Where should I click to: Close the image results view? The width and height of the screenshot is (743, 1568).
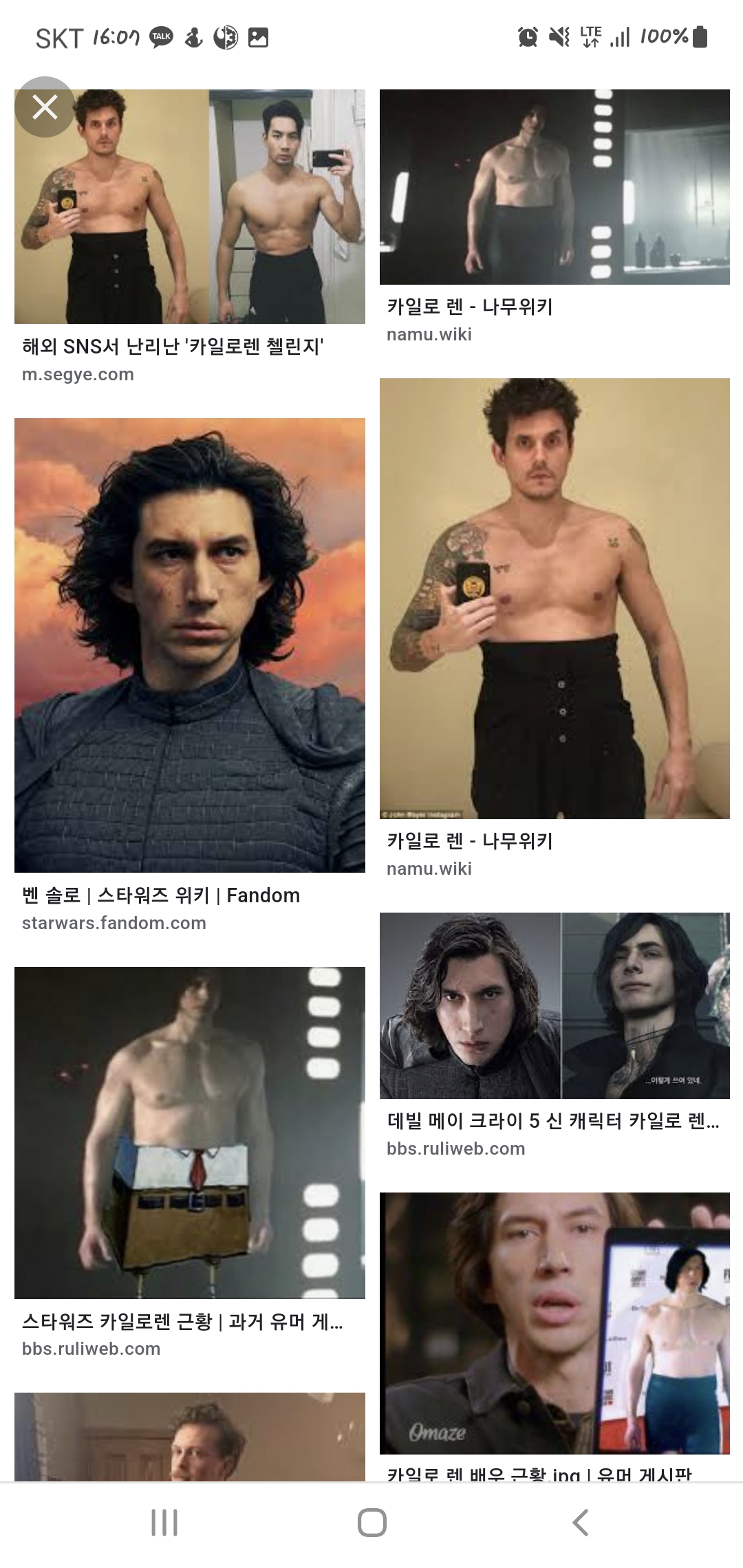tap(45, 107)
